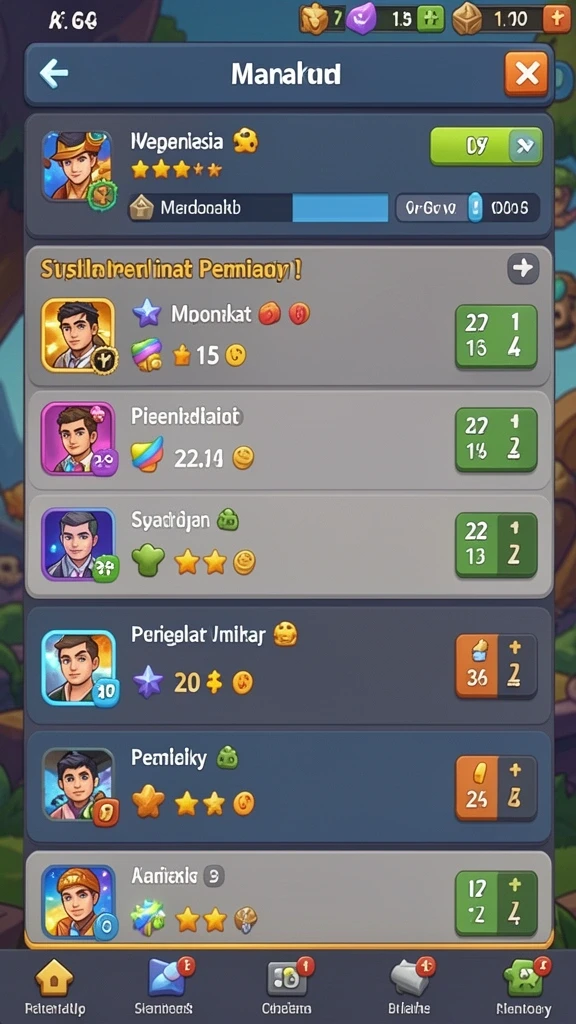Open the Pieenkdiaiot row

click(289, 440)
